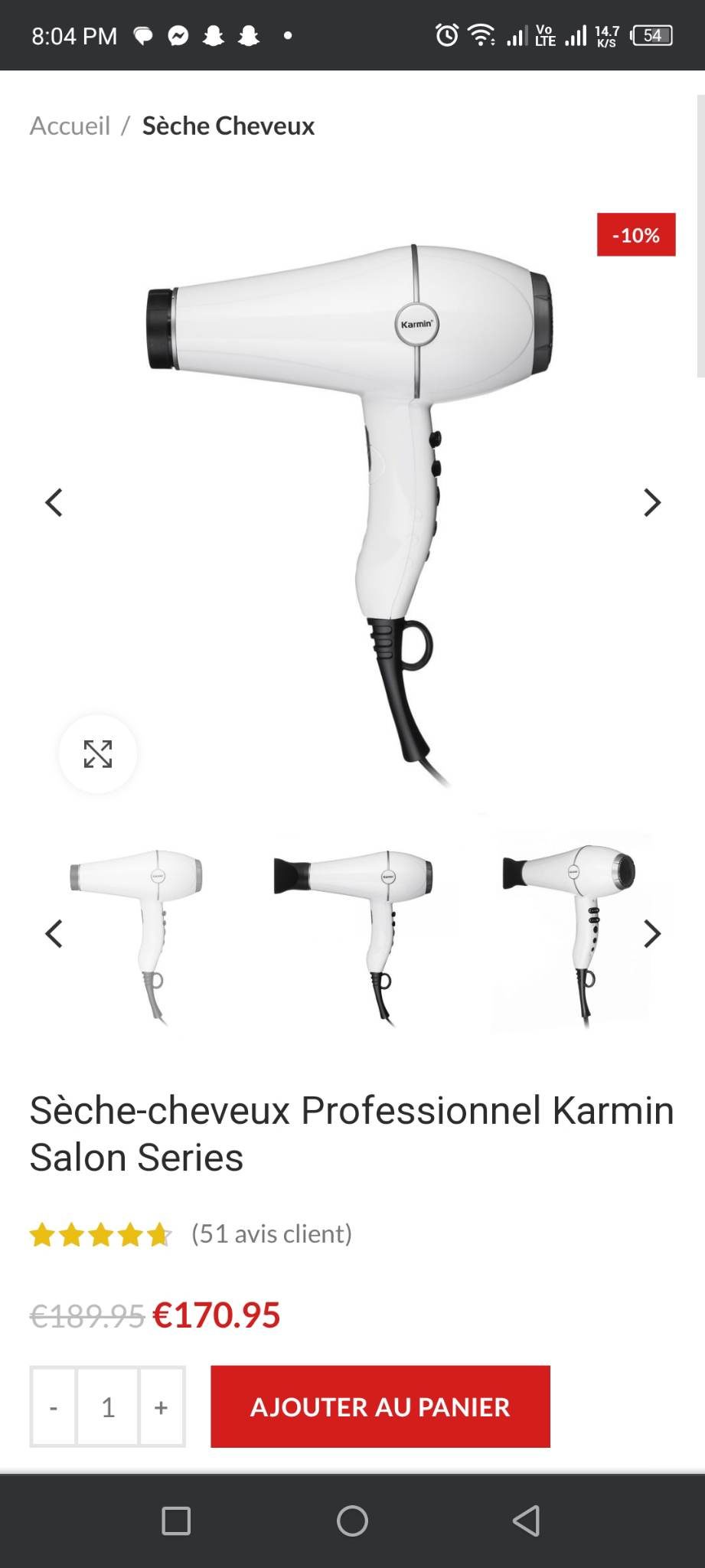Decrease the quantity with minus button
The image size is (705, 1568).
click(x=54, y=1407)
